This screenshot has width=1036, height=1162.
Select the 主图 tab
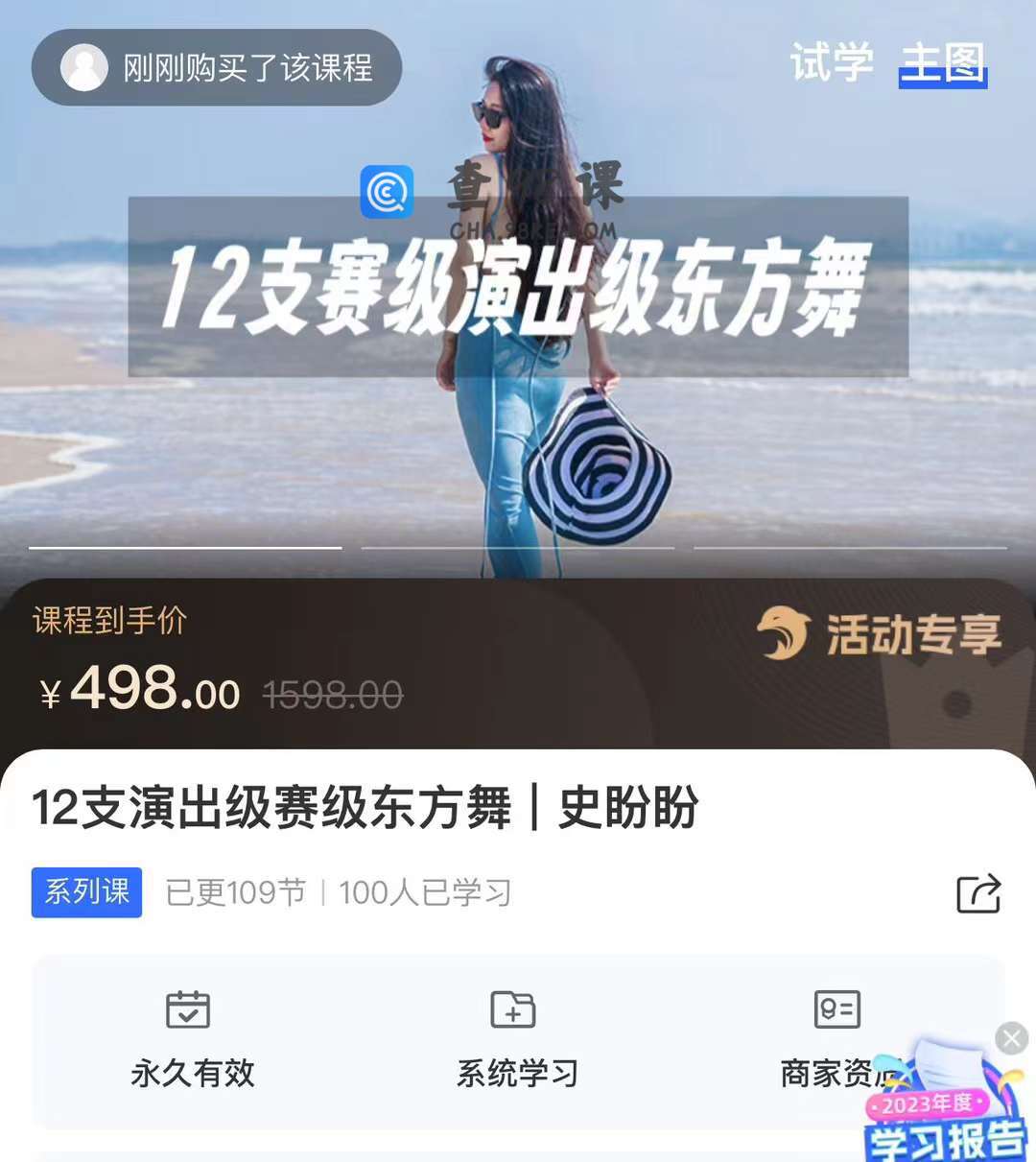[x=942, y=63]
